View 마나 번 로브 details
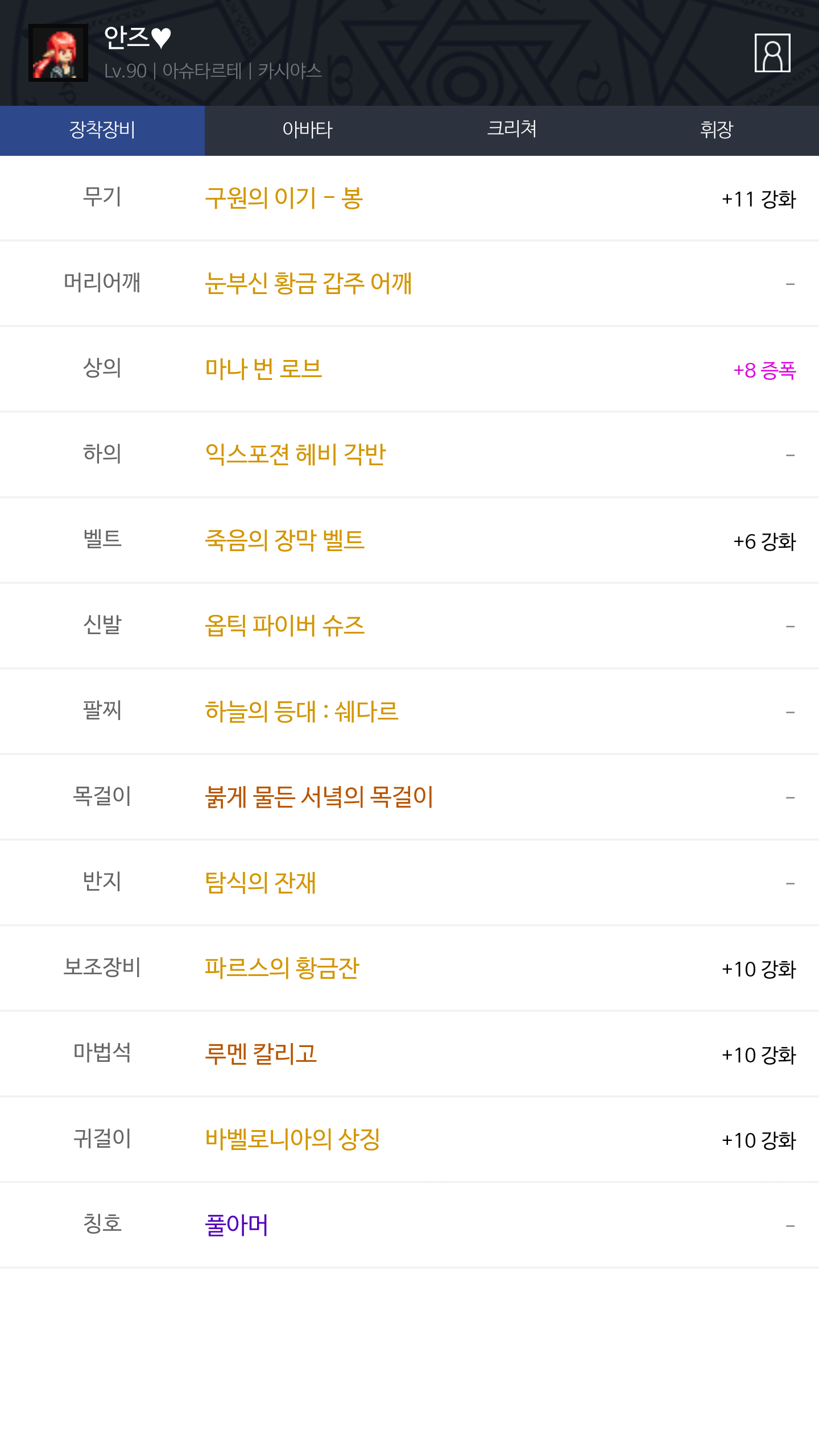 tap(263, 369)
